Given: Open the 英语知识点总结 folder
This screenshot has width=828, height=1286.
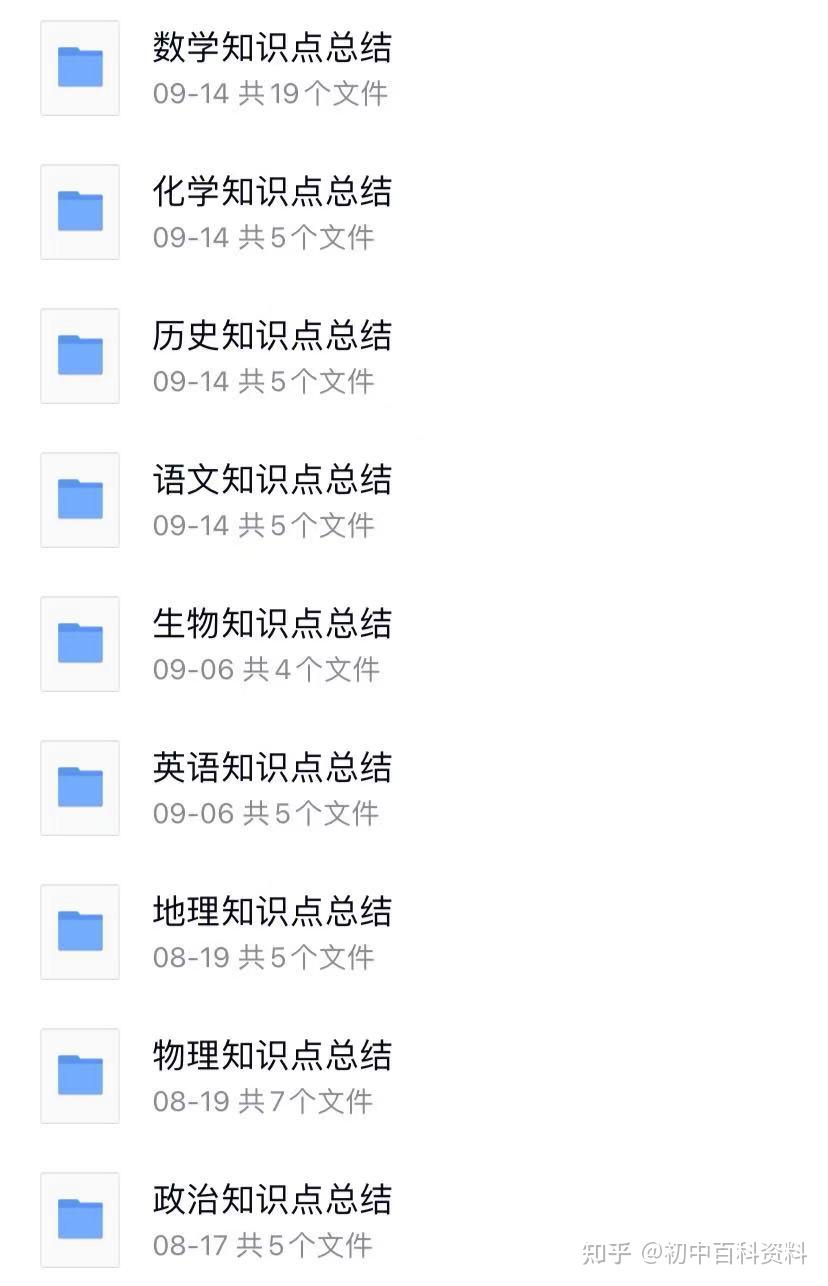Looking at the screenshot, I should tap(271, 768).
